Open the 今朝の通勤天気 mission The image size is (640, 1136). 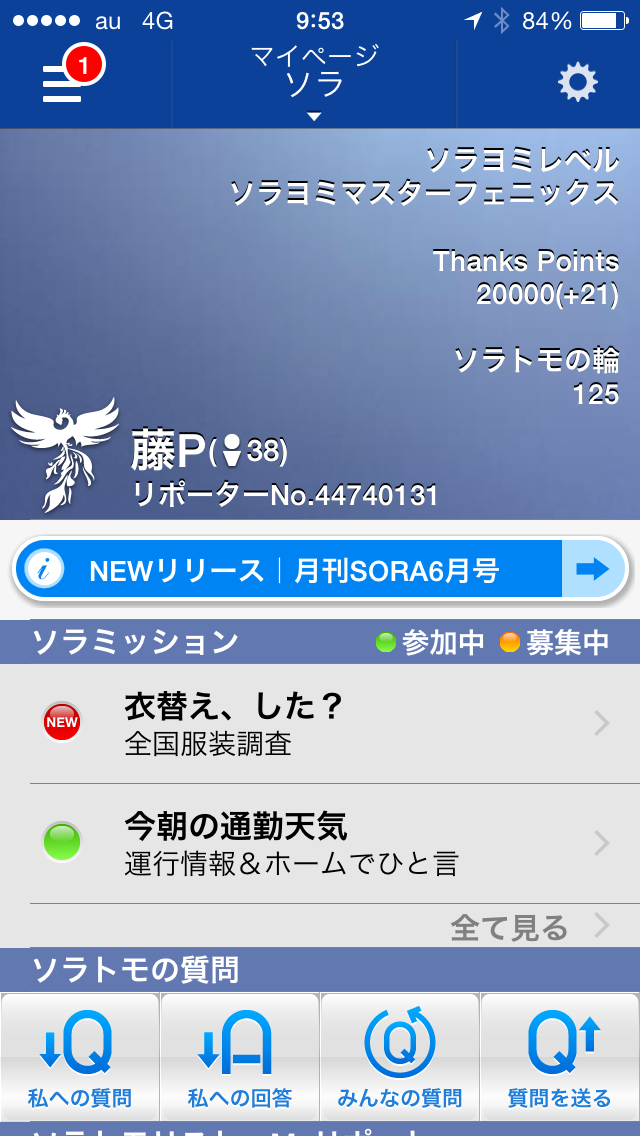point(320,843)
